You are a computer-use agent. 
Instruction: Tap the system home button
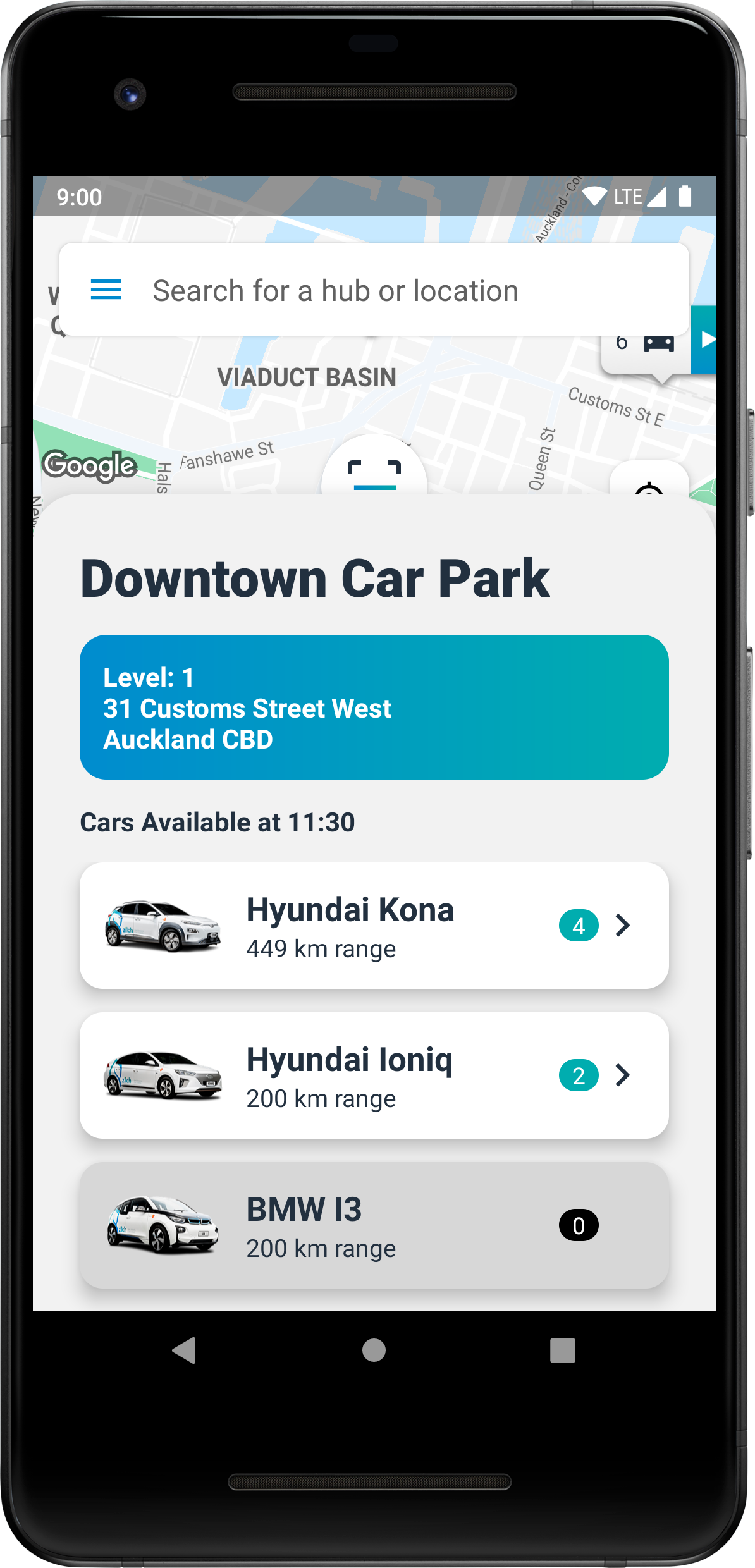click(x=374, y=1350)
